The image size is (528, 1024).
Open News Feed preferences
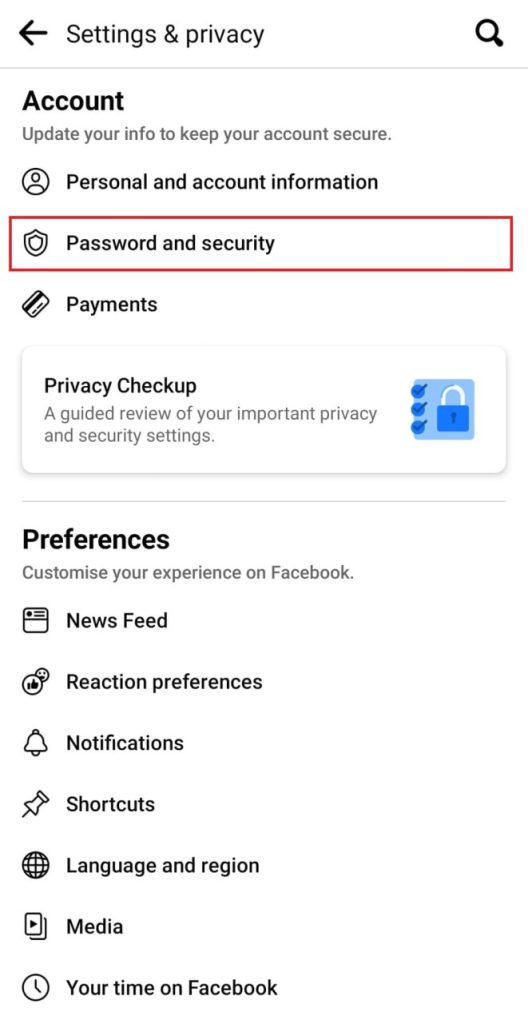coord(264,620)
